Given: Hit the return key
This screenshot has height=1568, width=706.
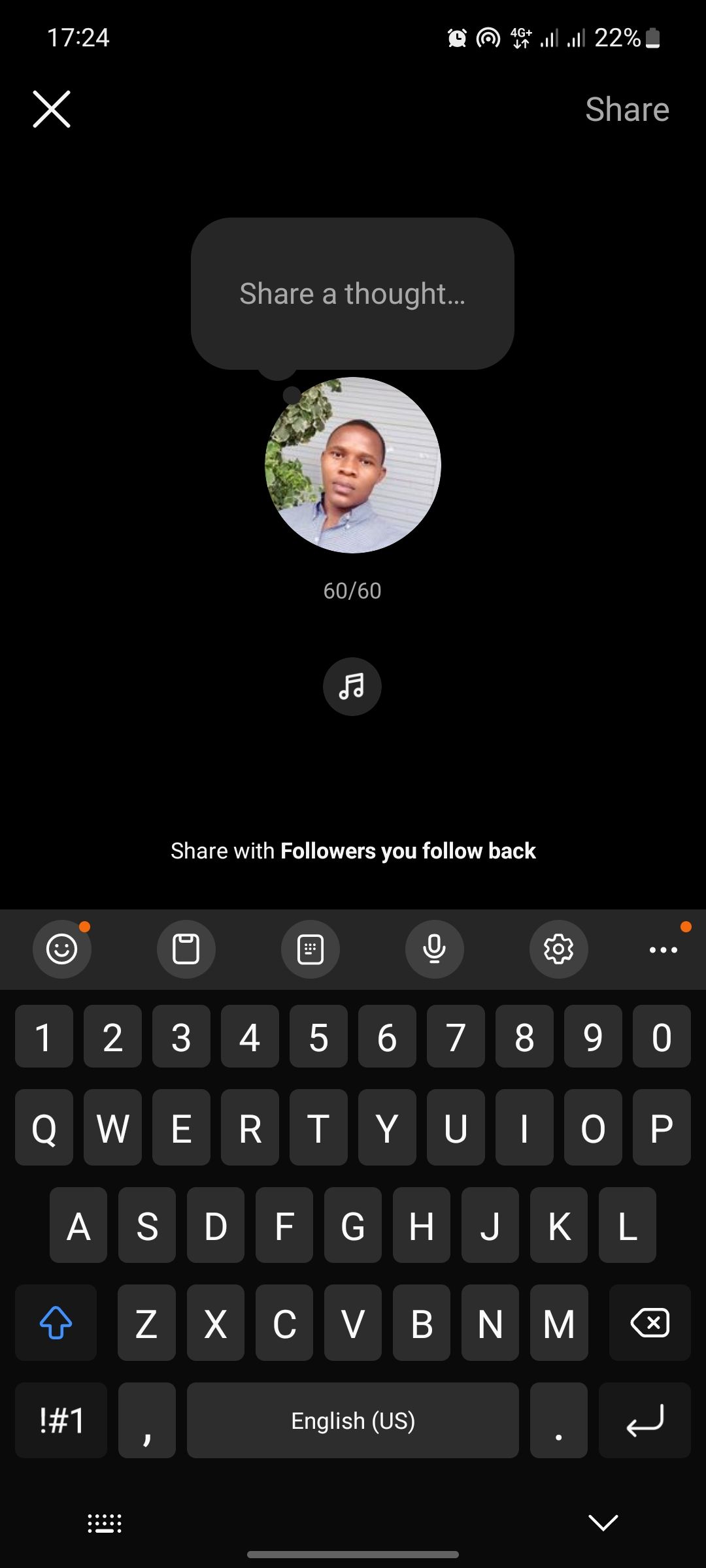Looking at the screenshot, I should point(645,1420).
